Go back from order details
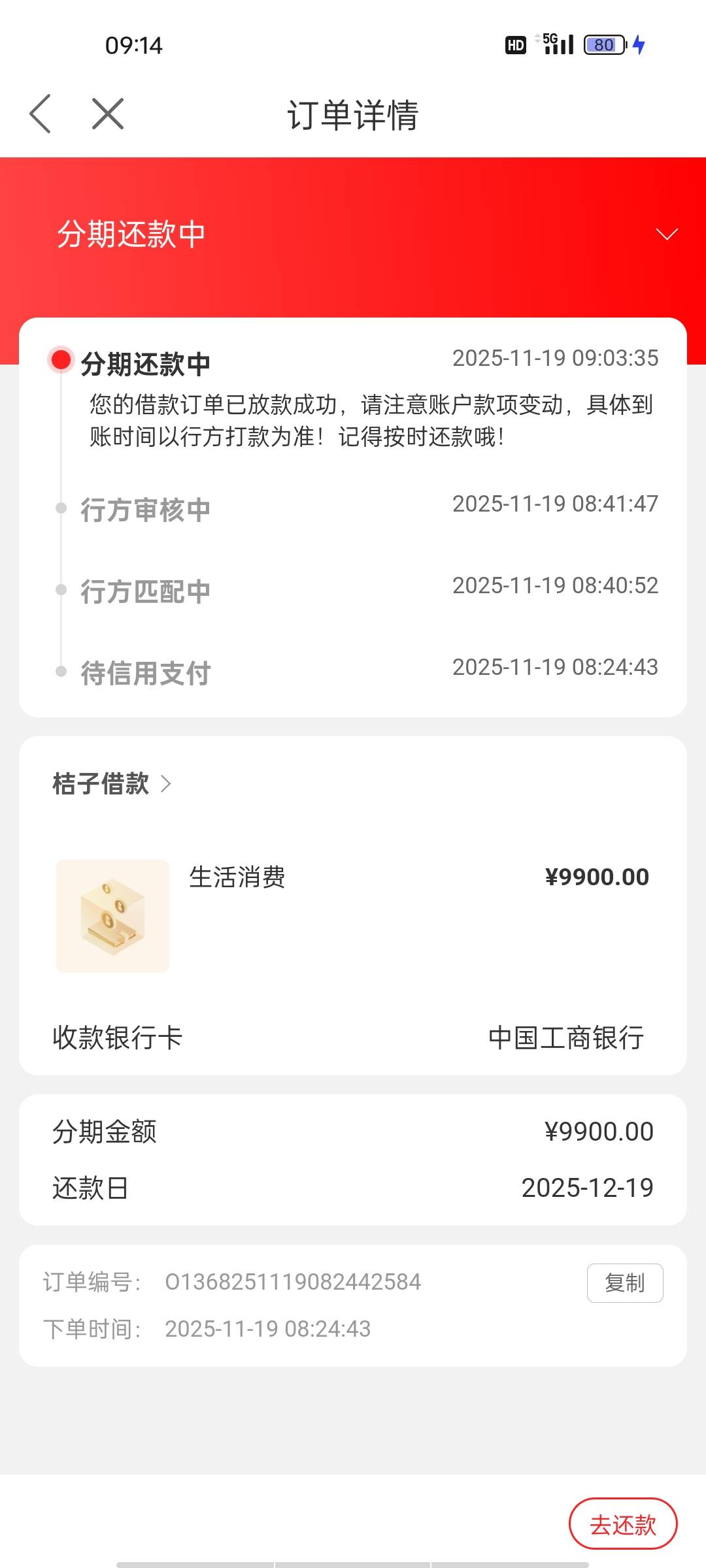Viewport: 706px width, 1568px height. tap(41, 114)
